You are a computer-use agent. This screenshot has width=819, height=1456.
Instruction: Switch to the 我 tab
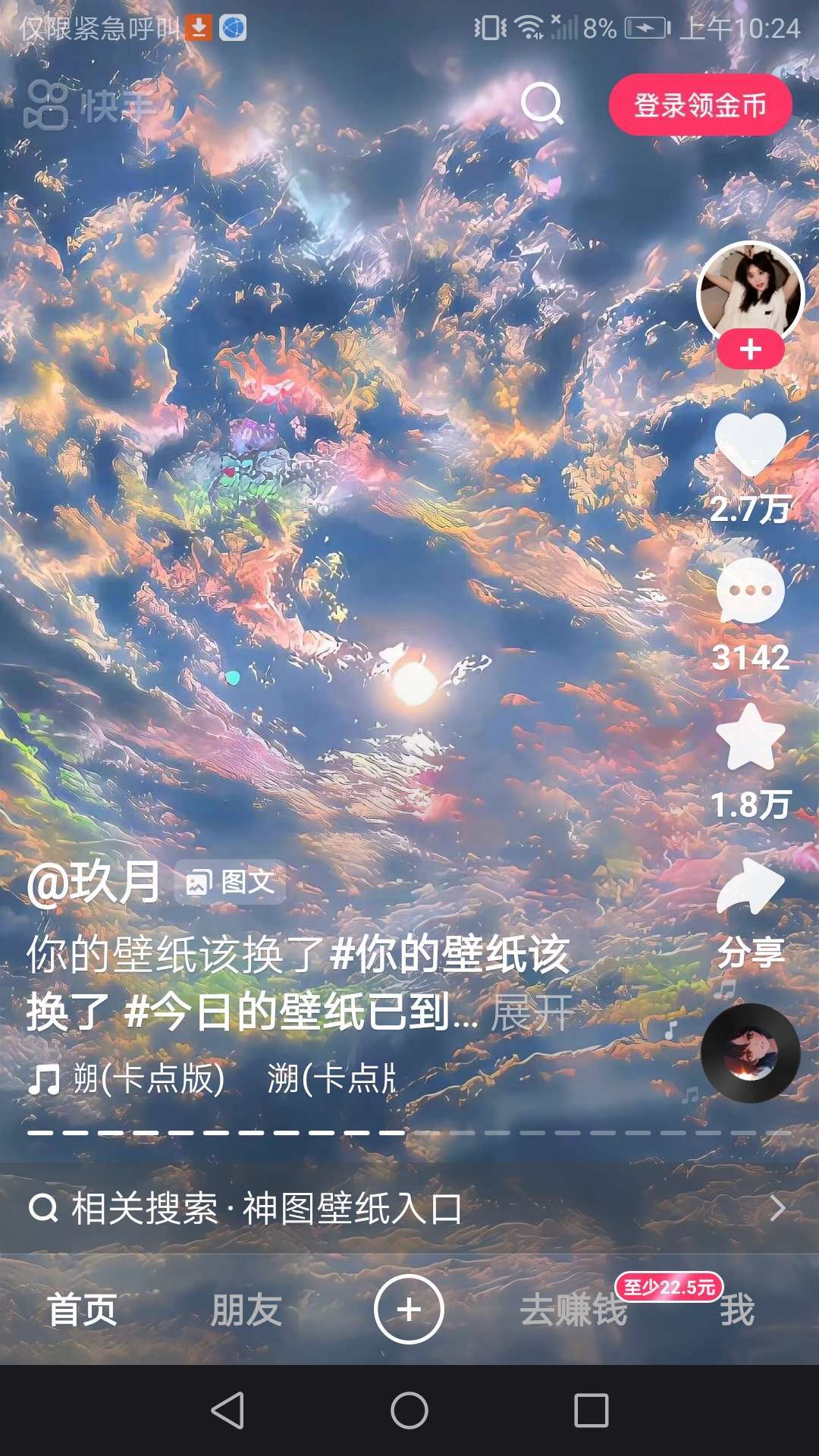click(x=737, y=1310)
